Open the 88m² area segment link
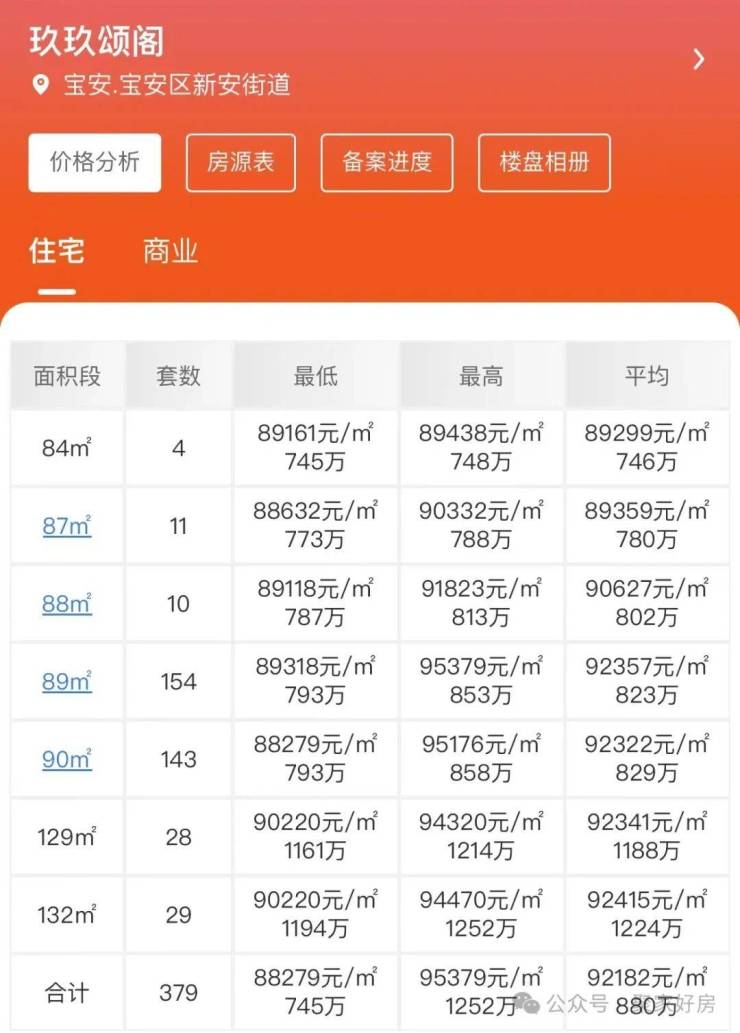This screenshot has height=1033, width=740. tap(67, 604)
